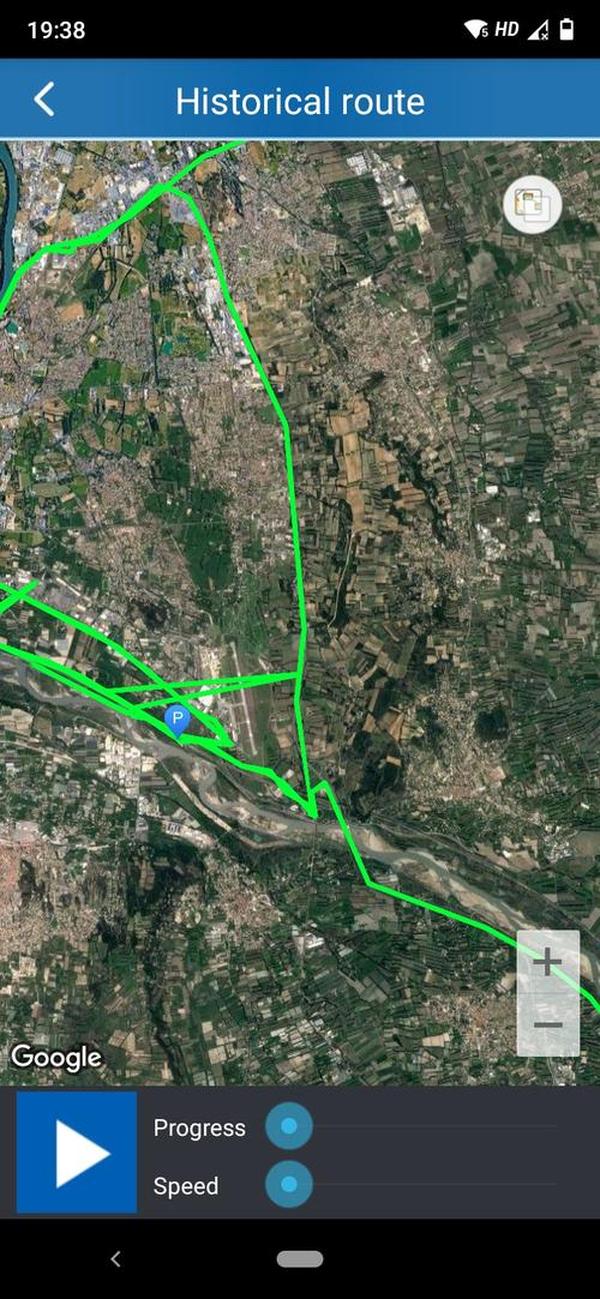Tap the Speed slider handle
The width and height of the screenshot is (600, 1299).
pyautogui.click(x=289, y=1186)
